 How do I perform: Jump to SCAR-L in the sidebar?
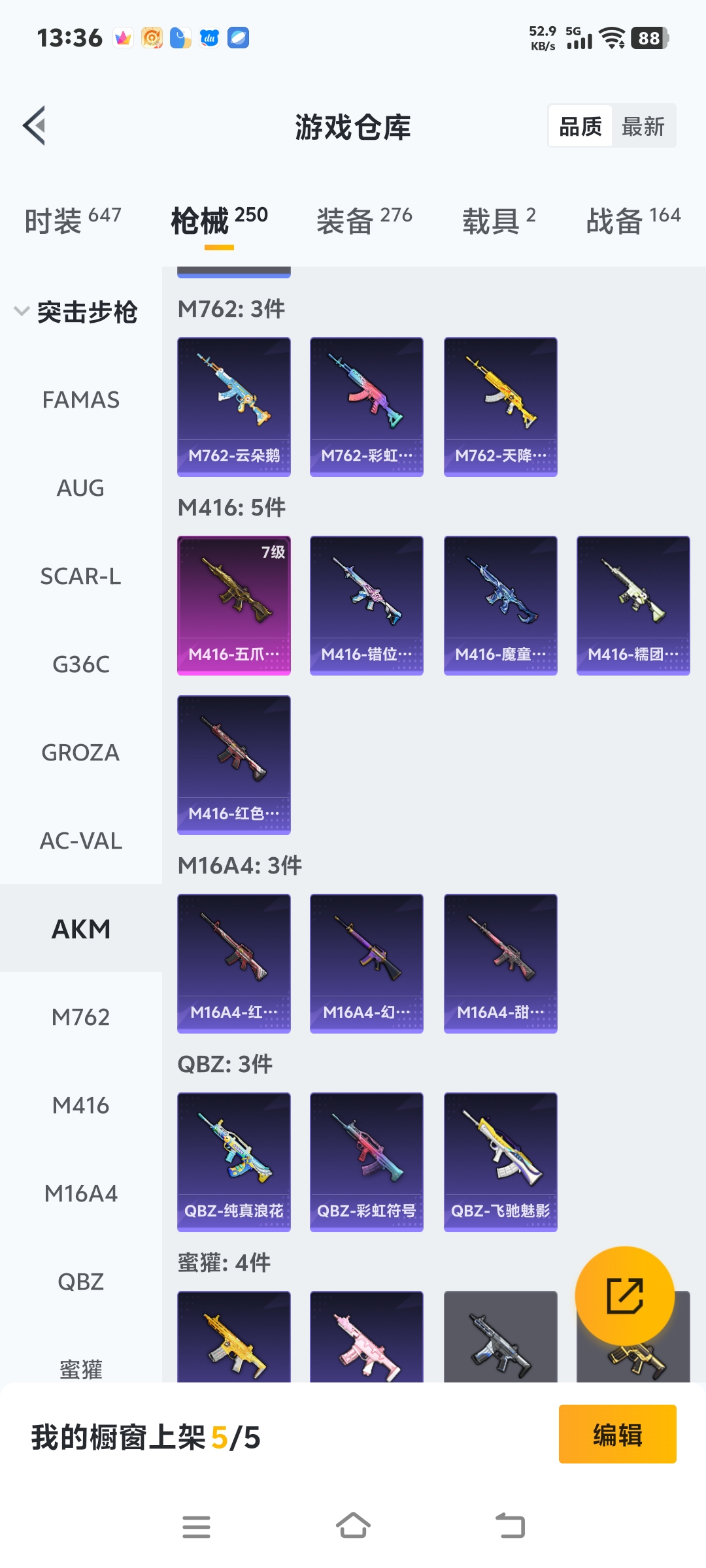tap(80, 576)
